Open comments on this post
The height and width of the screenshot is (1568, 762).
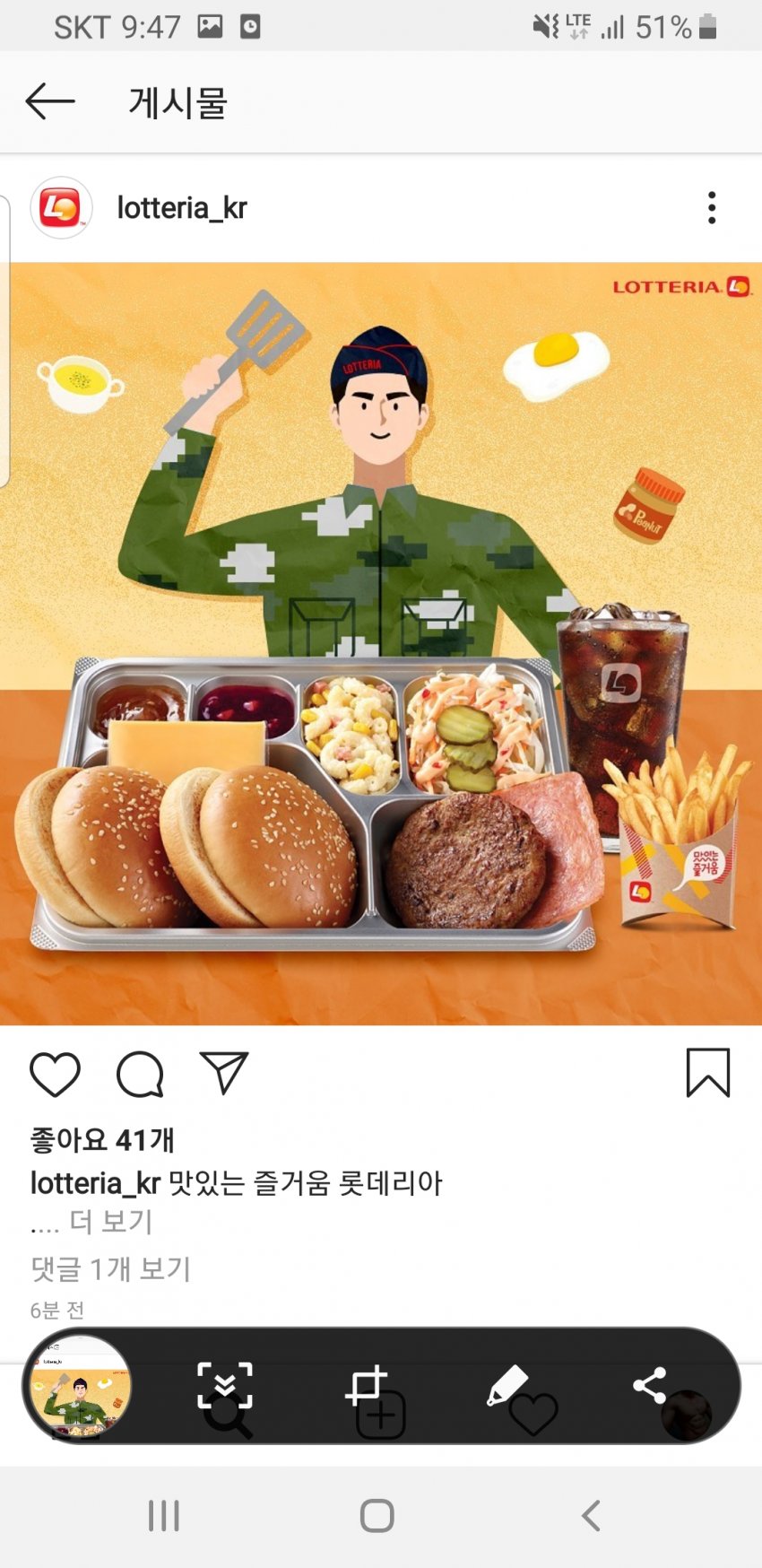click(140, 1074)
